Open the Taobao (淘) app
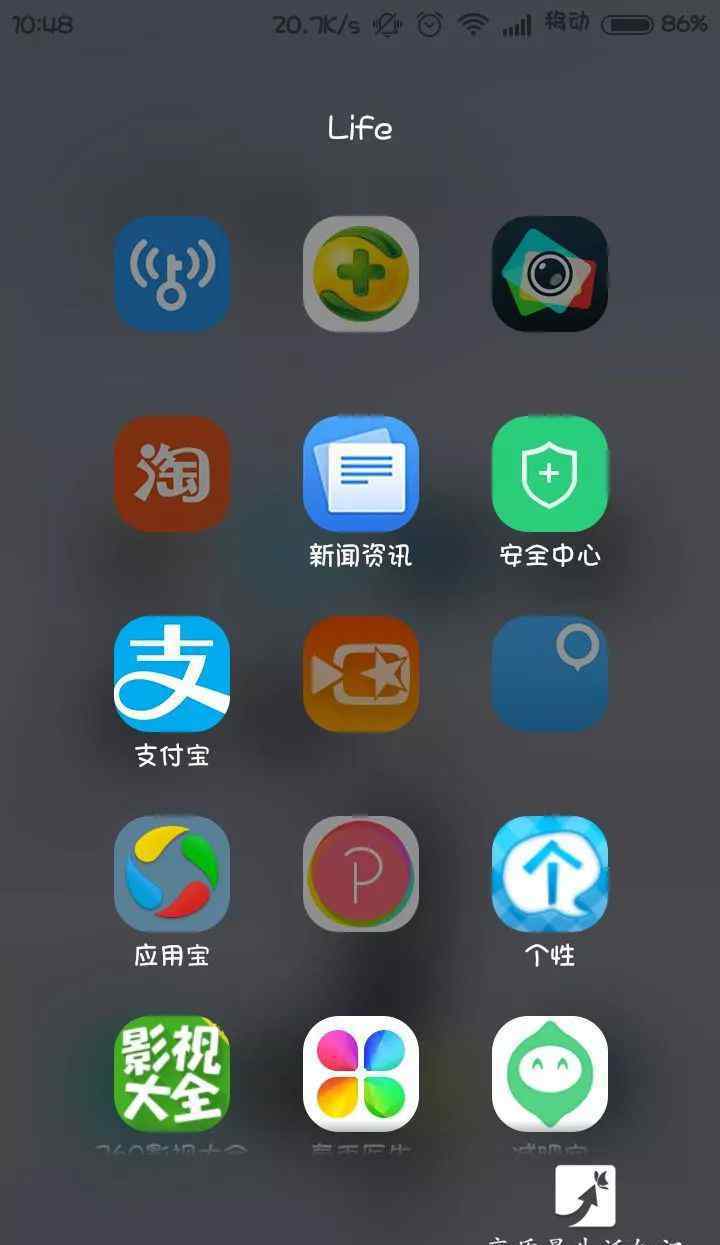Image resolution: width=720 pixels, height=1245 pixels. pos(172,474)
